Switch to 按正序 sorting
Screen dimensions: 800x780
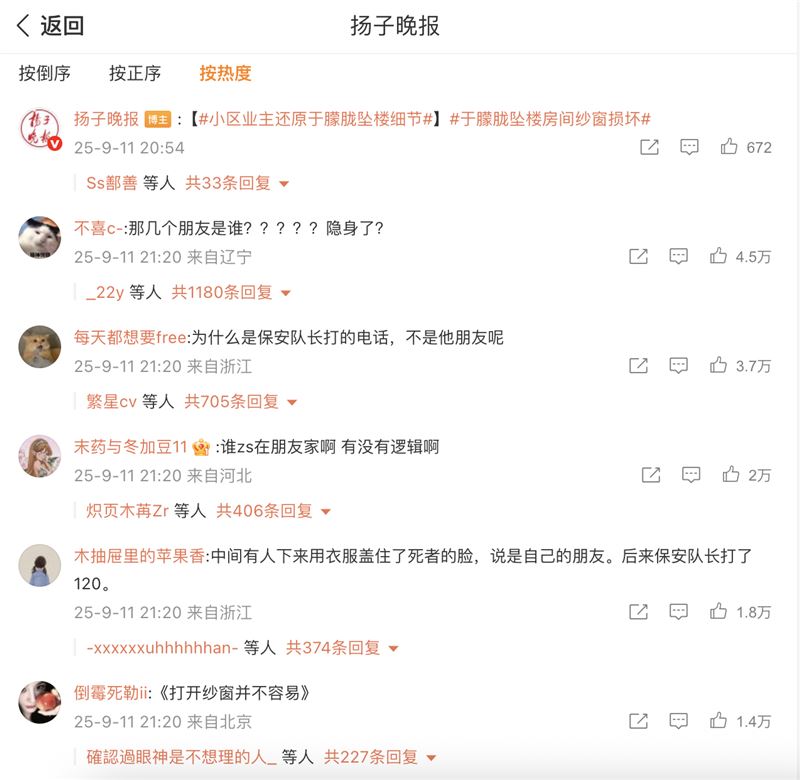point(135,73)
